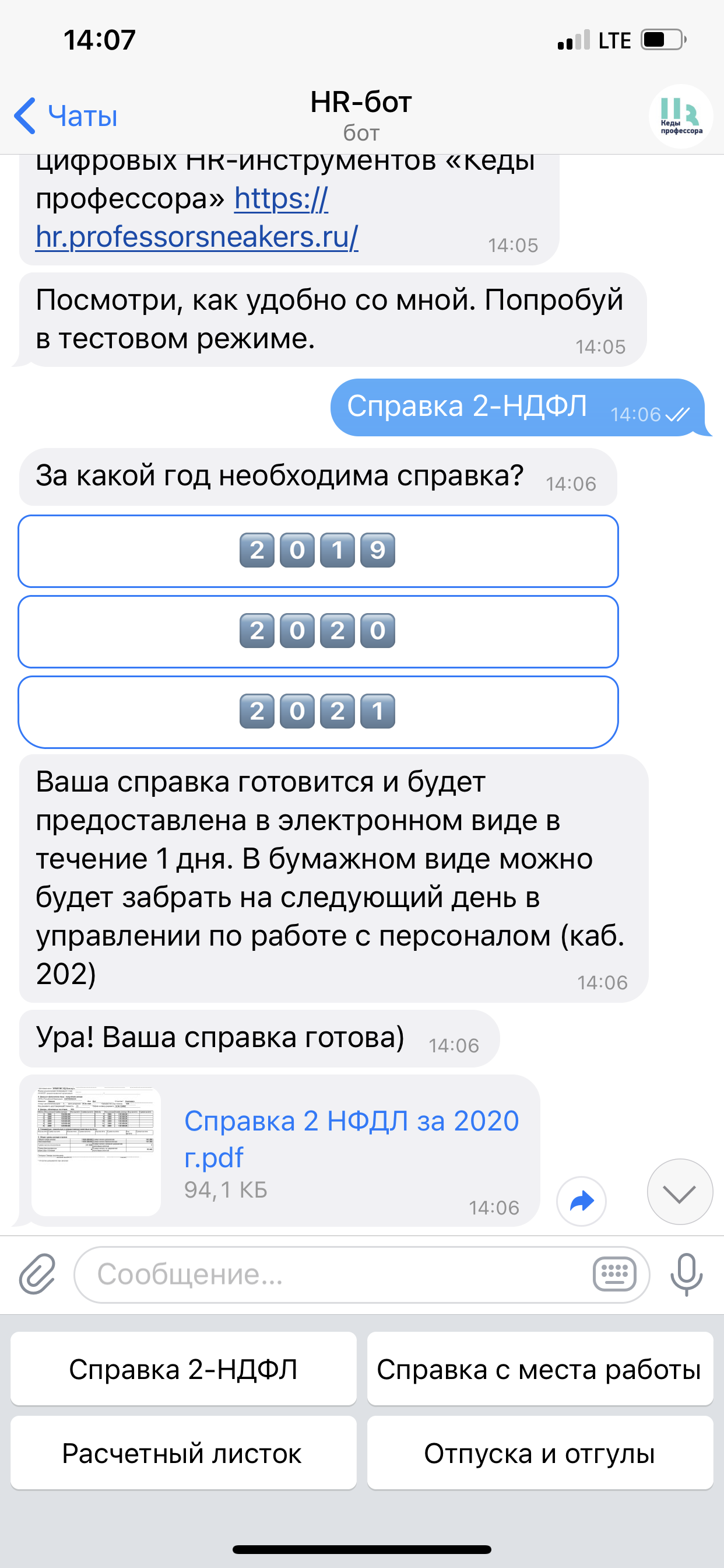Forward the PDF message with share arrow
The width and height of the screenshot is (724, 1568).
pyautogui.click(x=581, y=1201)
